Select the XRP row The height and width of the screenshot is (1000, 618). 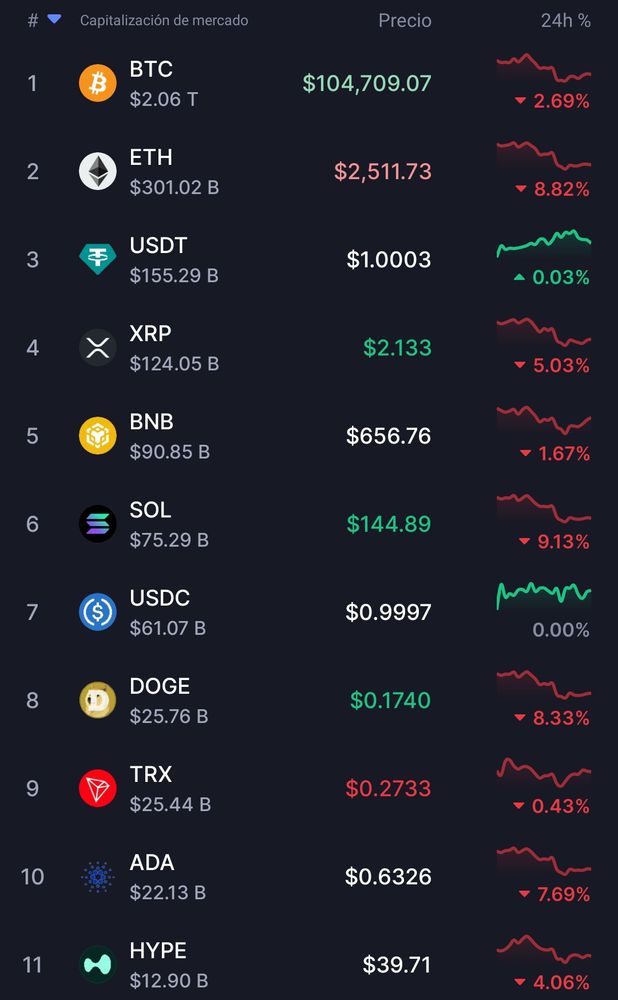coord(309,348)
